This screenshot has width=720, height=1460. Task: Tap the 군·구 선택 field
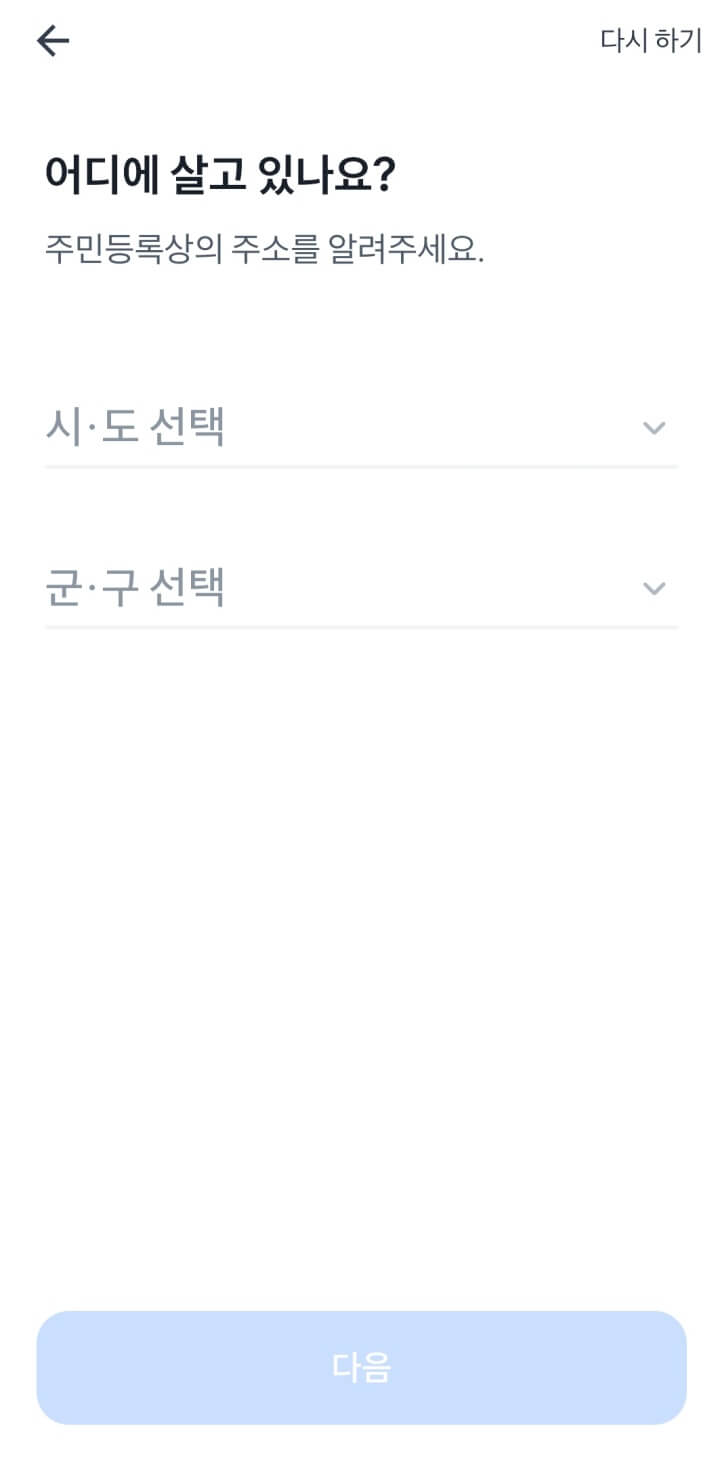point(300,587)
